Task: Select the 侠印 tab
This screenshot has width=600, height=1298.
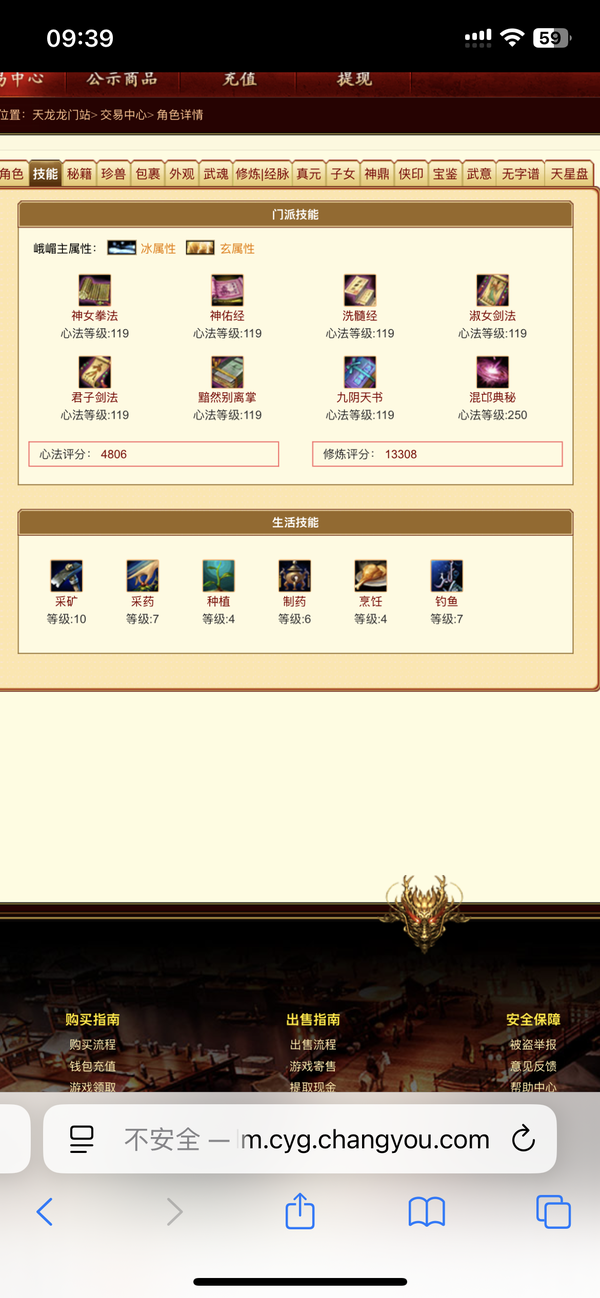Action: pyautogui.click(x=411, y=174)
